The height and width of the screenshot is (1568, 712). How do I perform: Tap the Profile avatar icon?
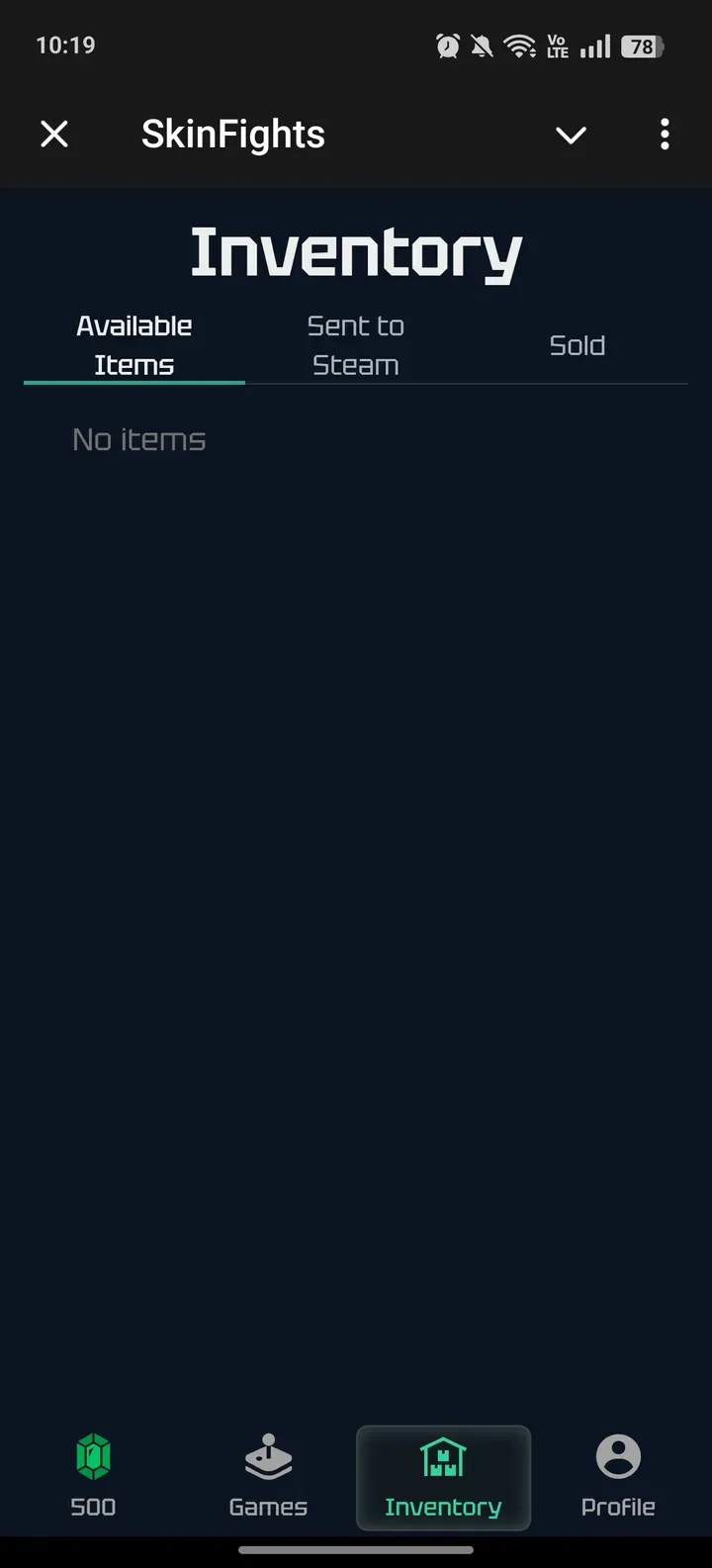617,1455
